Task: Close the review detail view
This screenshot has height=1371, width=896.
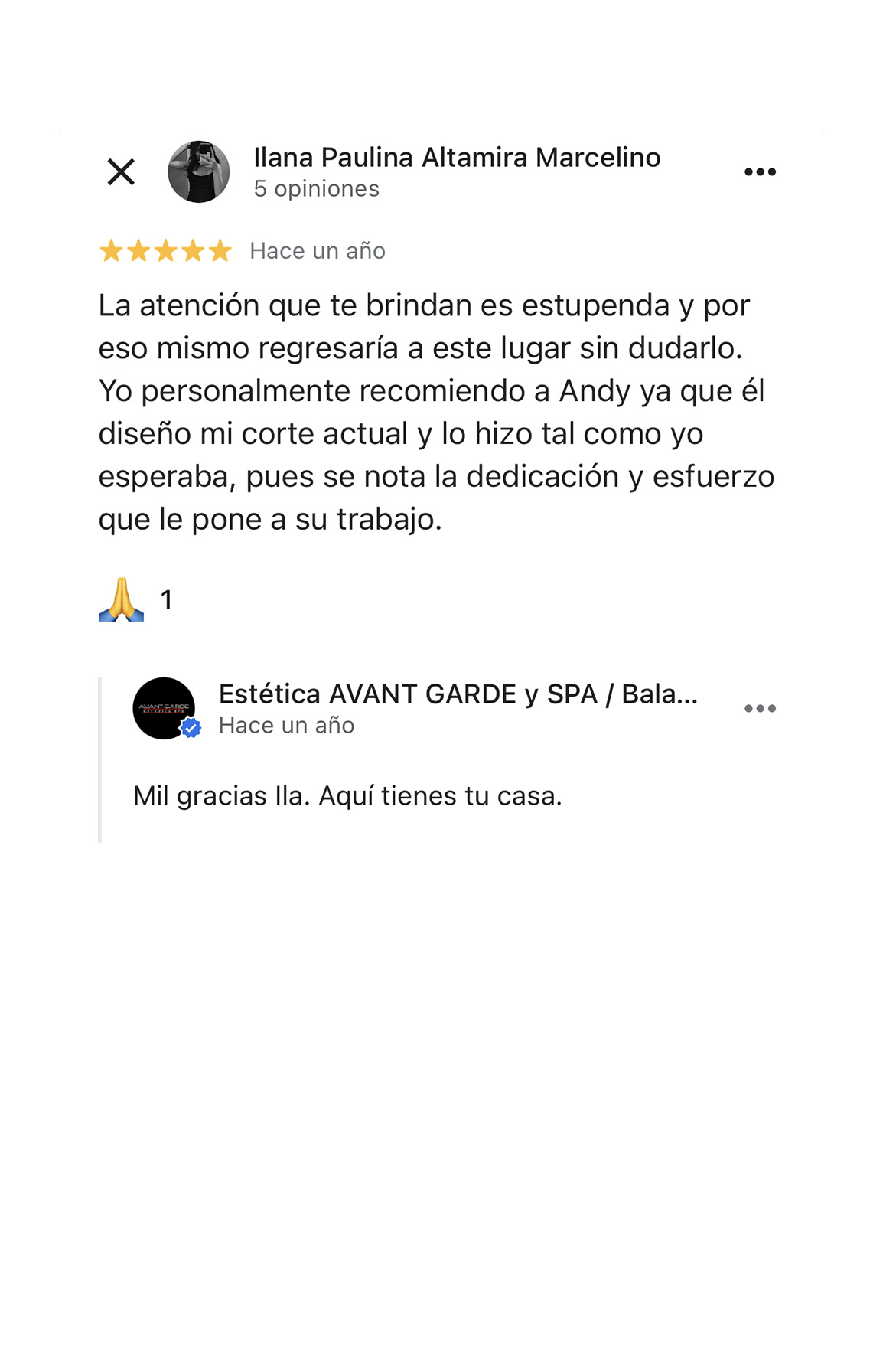Action: [x=121, y=171]
